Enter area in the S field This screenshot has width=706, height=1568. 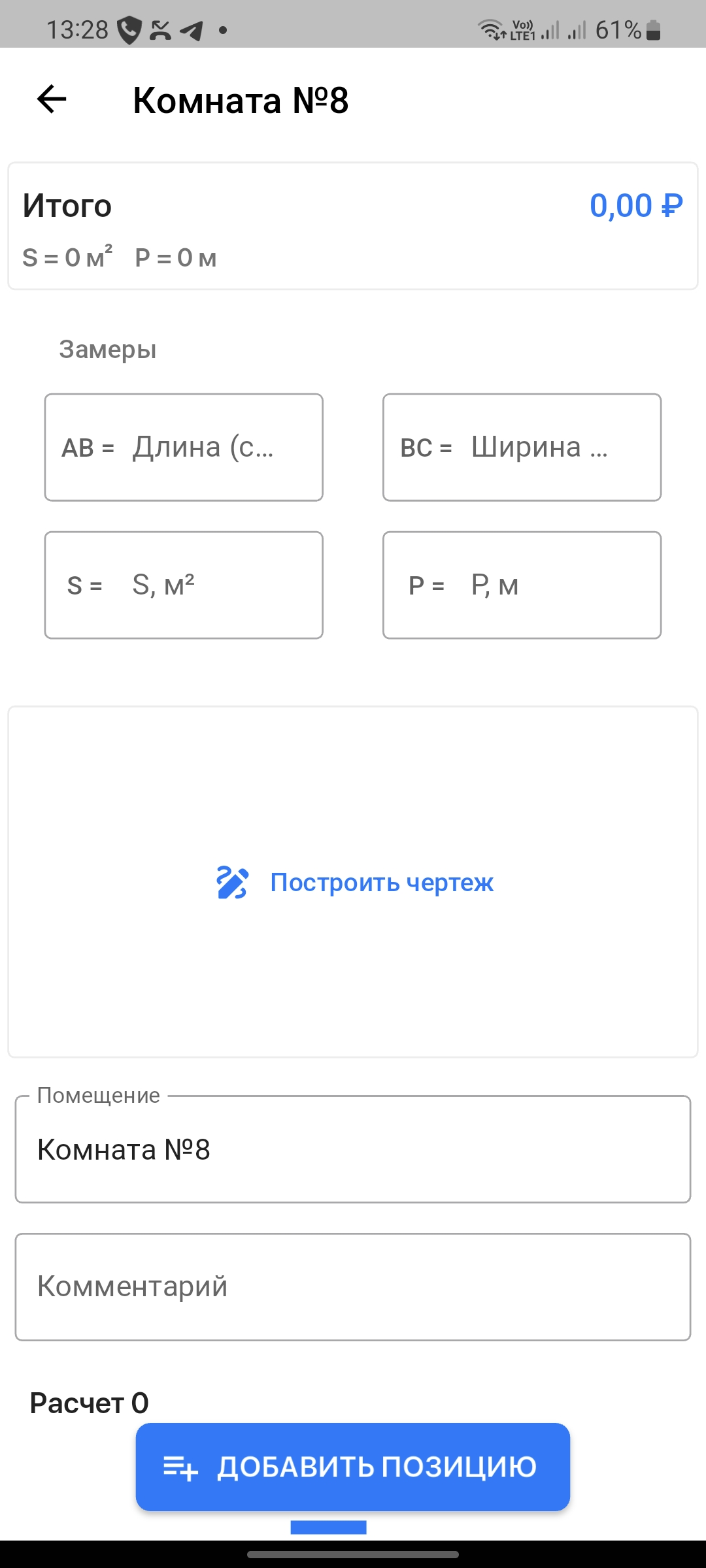[203, 585]
